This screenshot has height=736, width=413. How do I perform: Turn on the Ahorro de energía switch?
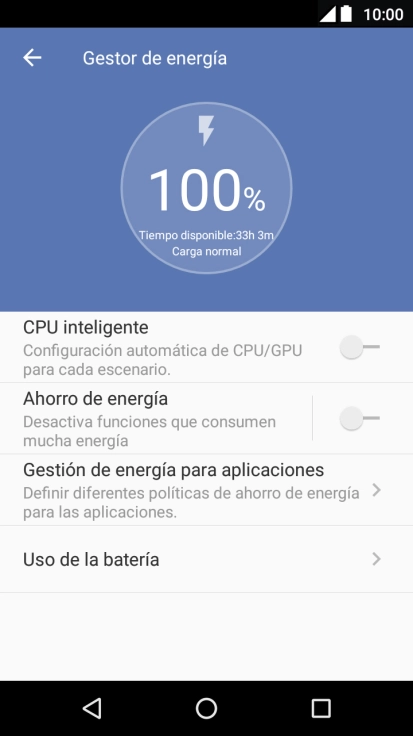[359, 418]
